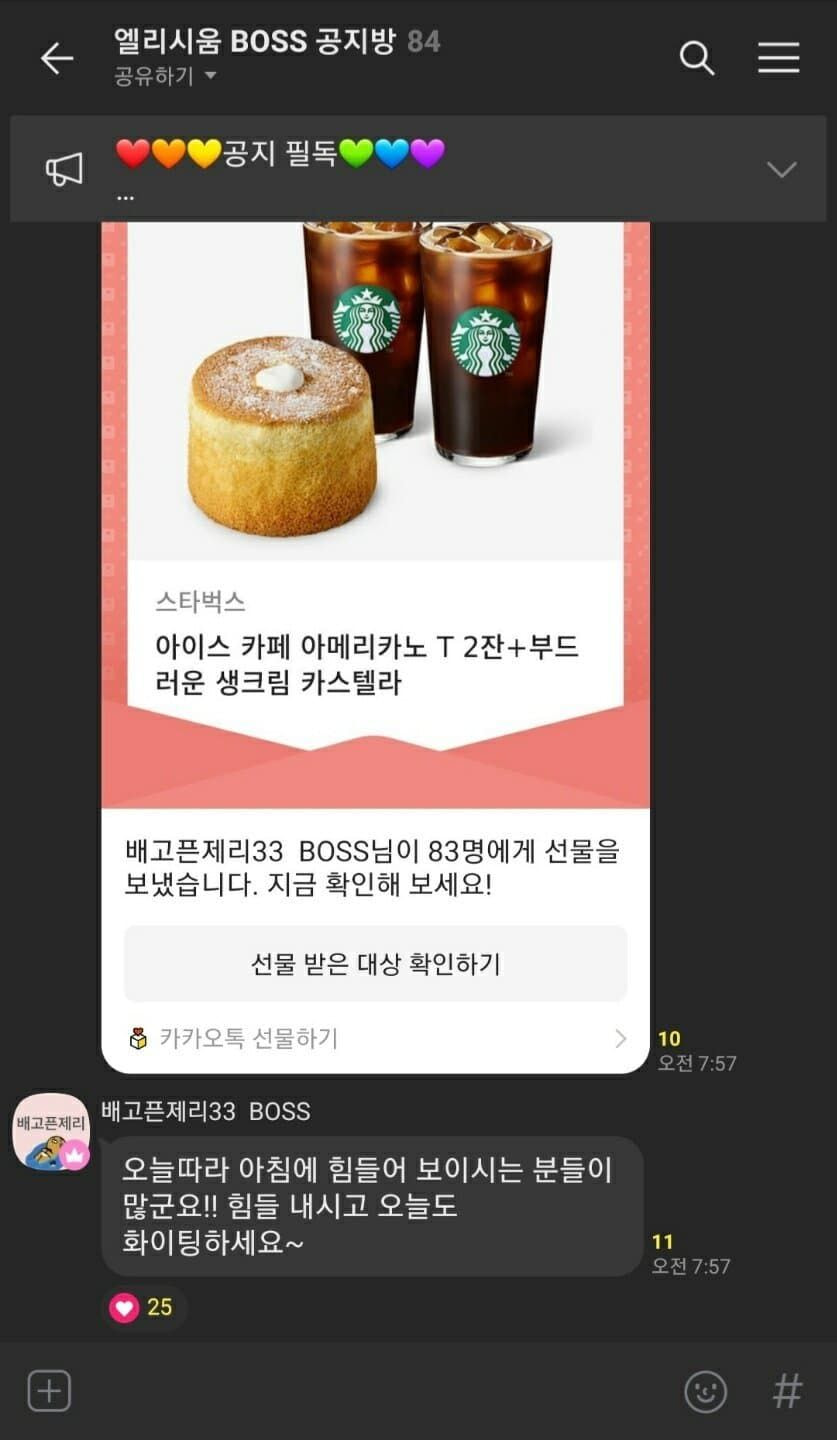Open the 공유하기 dropdown

(x=165, y=76)
